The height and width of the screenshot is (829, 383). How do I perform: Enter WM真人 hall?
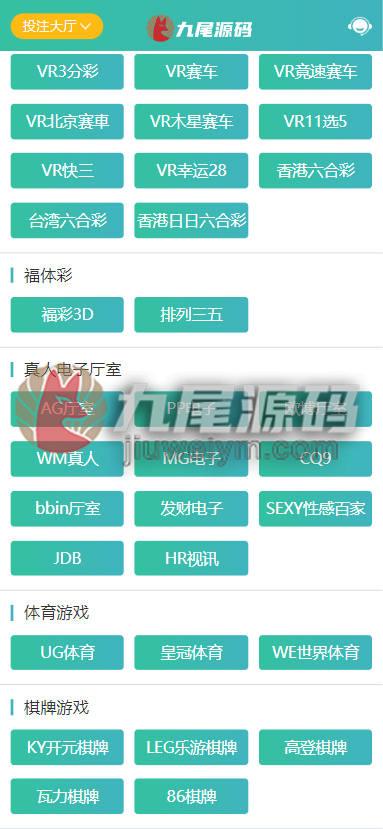pos(67,459)
